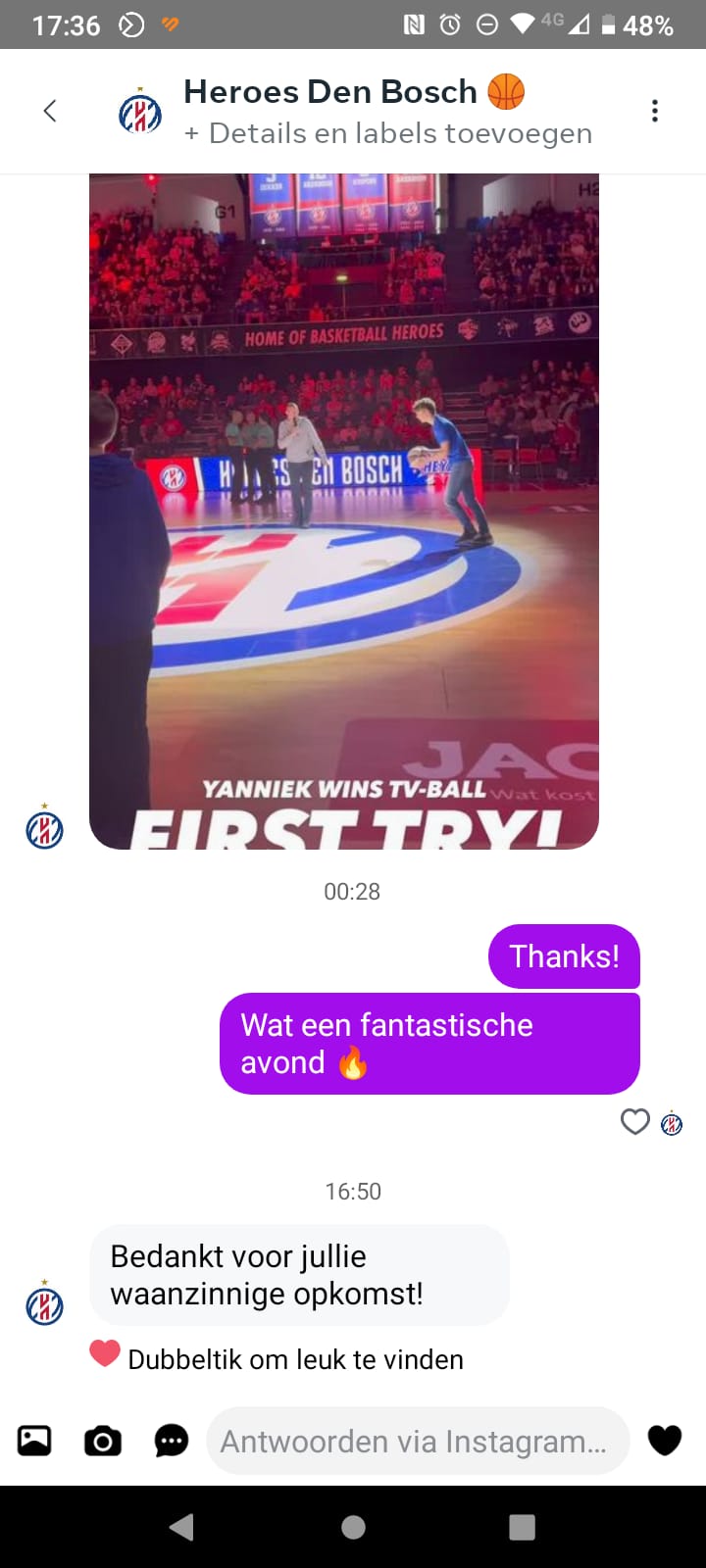Open the camera to take a photo
Viewport: 706px width, 1568px height.
103,1441
